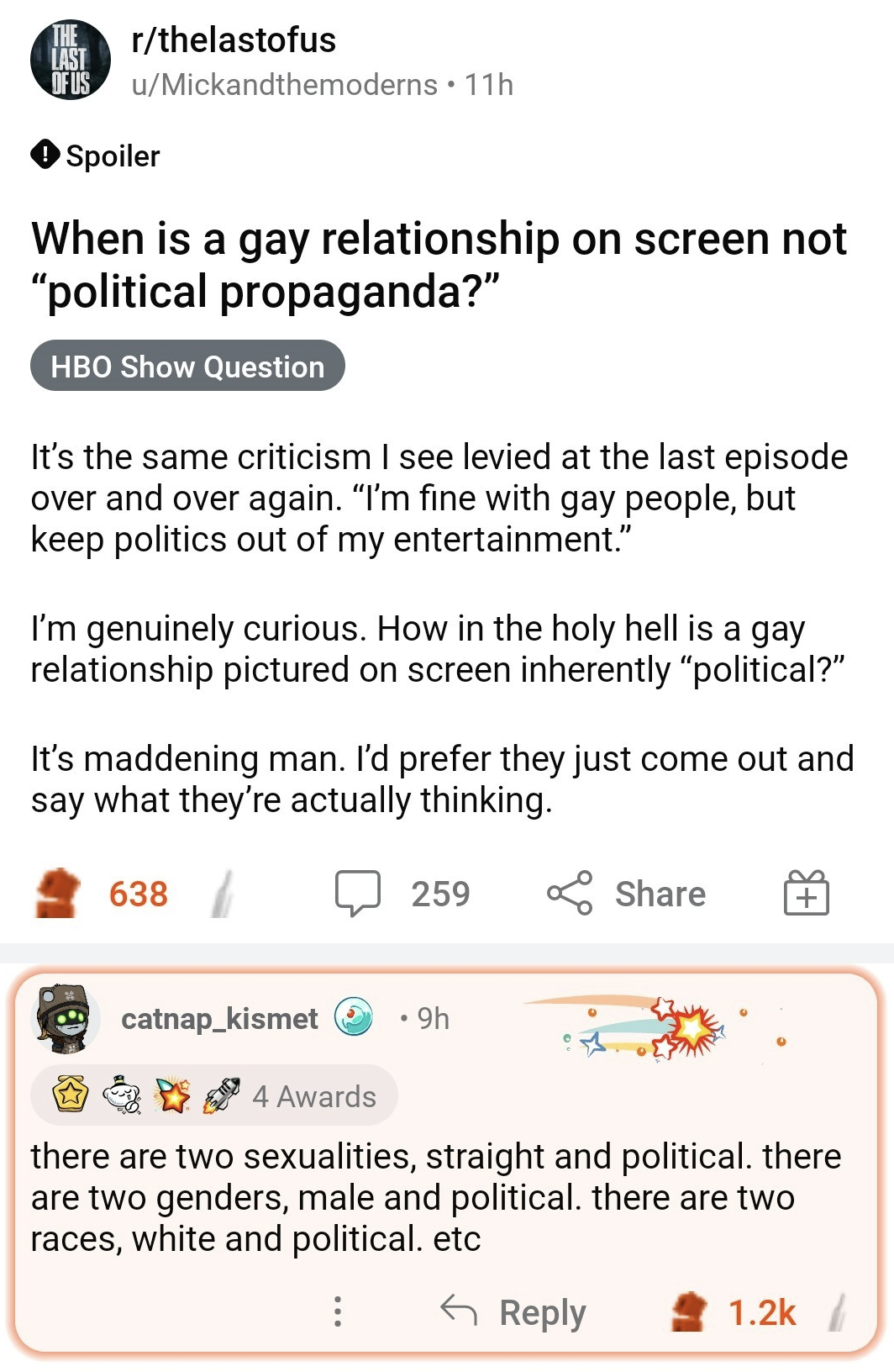Tap the HBO Show Question flair
This screenshot has height=1372, width=894.
pyautogui.click(x=187, y=367)
